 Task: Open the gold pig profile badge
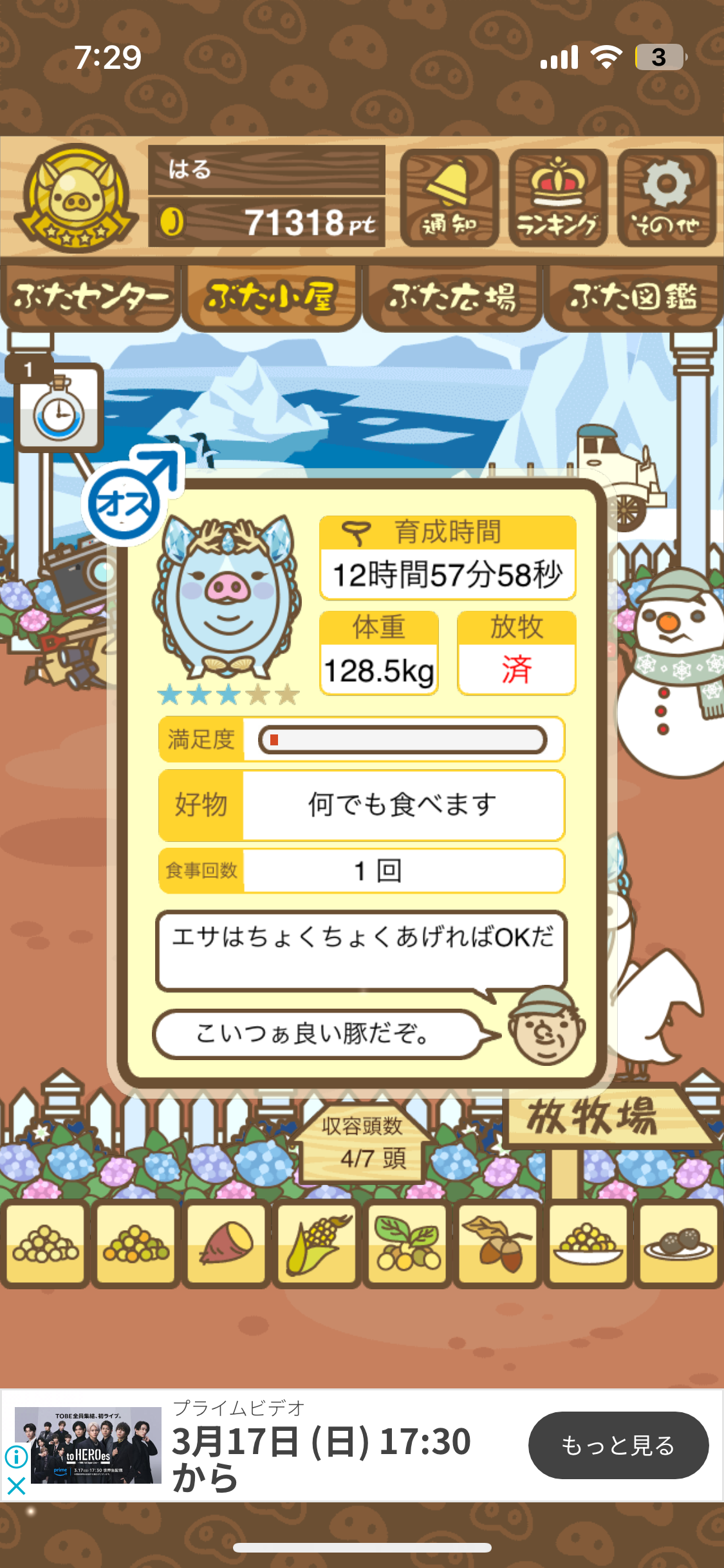[76, 198]
